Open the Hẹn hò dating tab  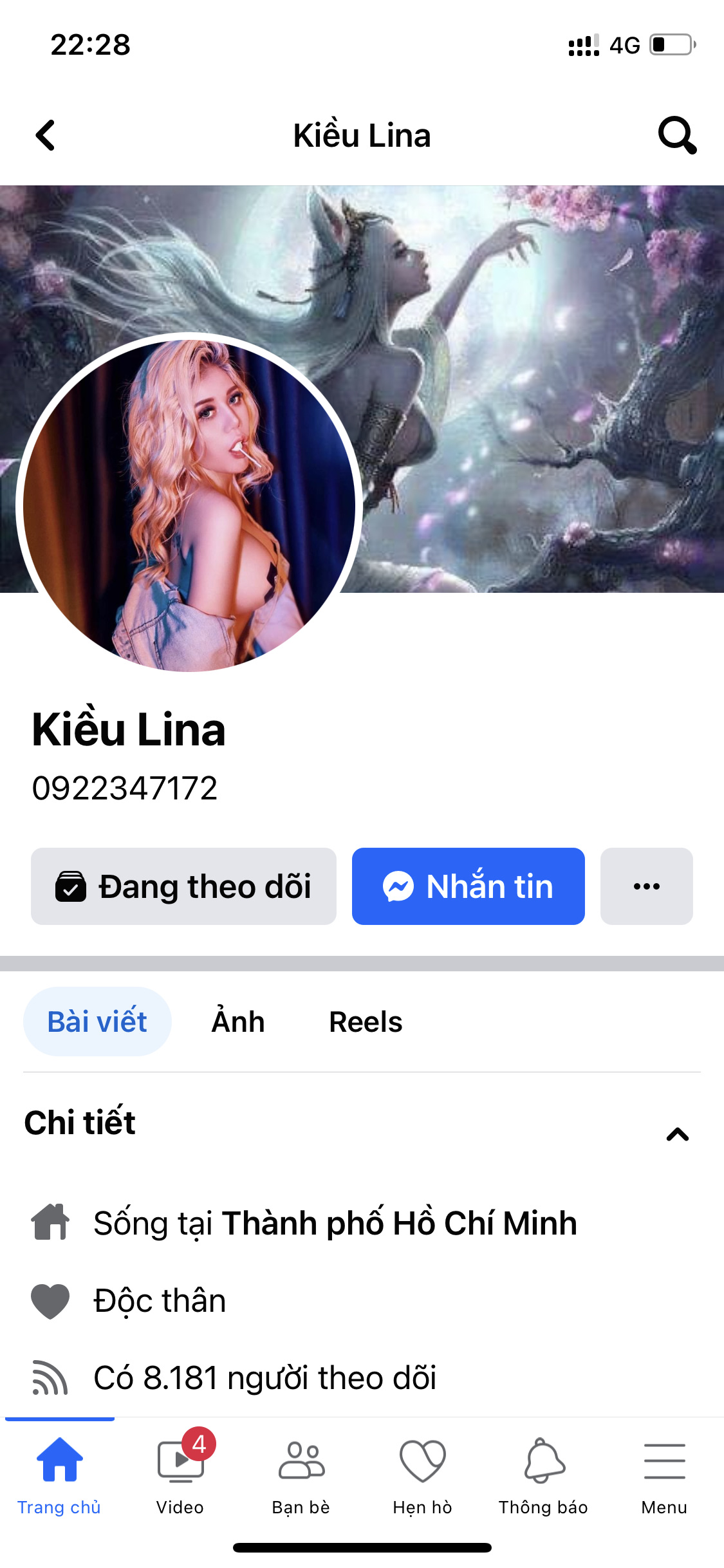[x=422, y=1474]
